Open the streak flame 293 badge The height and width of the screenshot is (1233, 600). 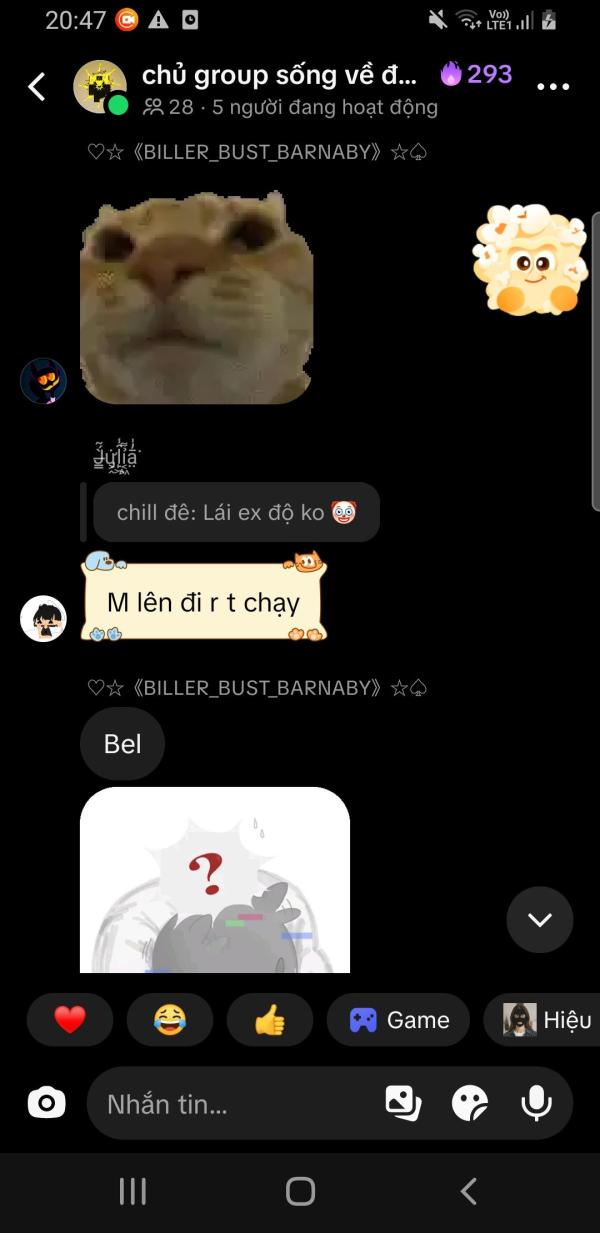pyautogui.click(x=476, y=74)
